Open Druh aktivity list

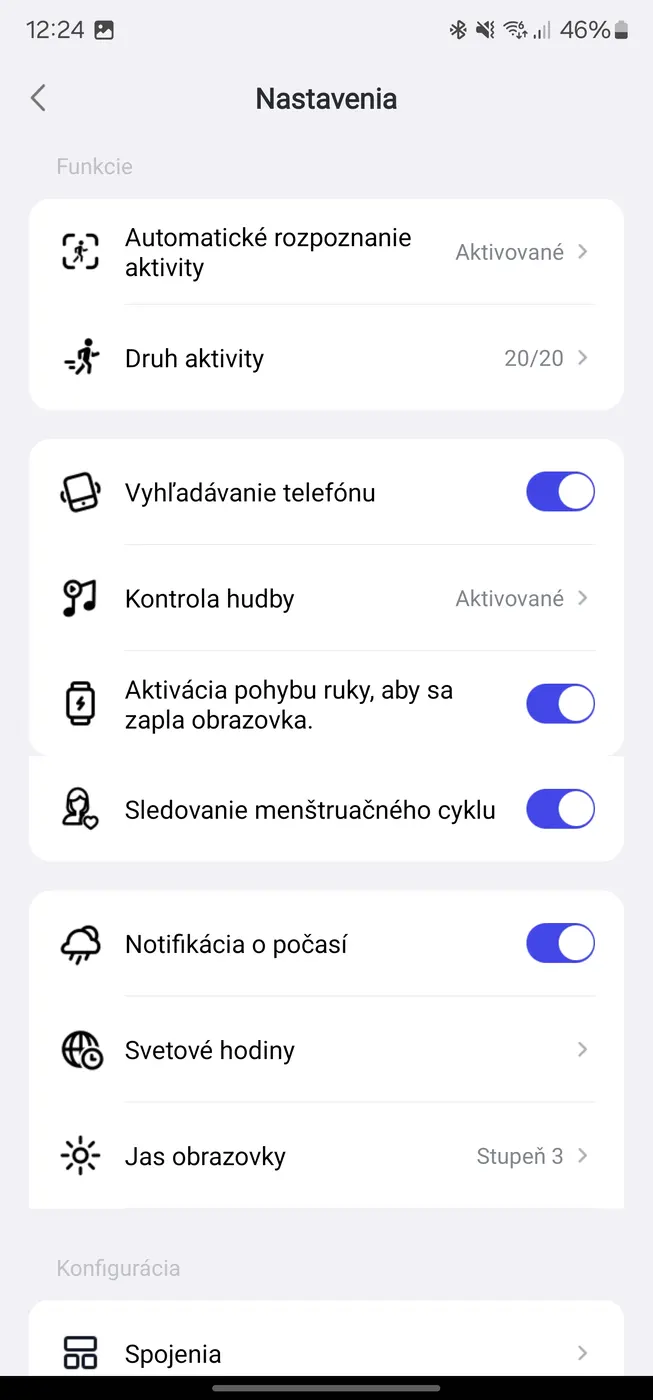(326, 358)
